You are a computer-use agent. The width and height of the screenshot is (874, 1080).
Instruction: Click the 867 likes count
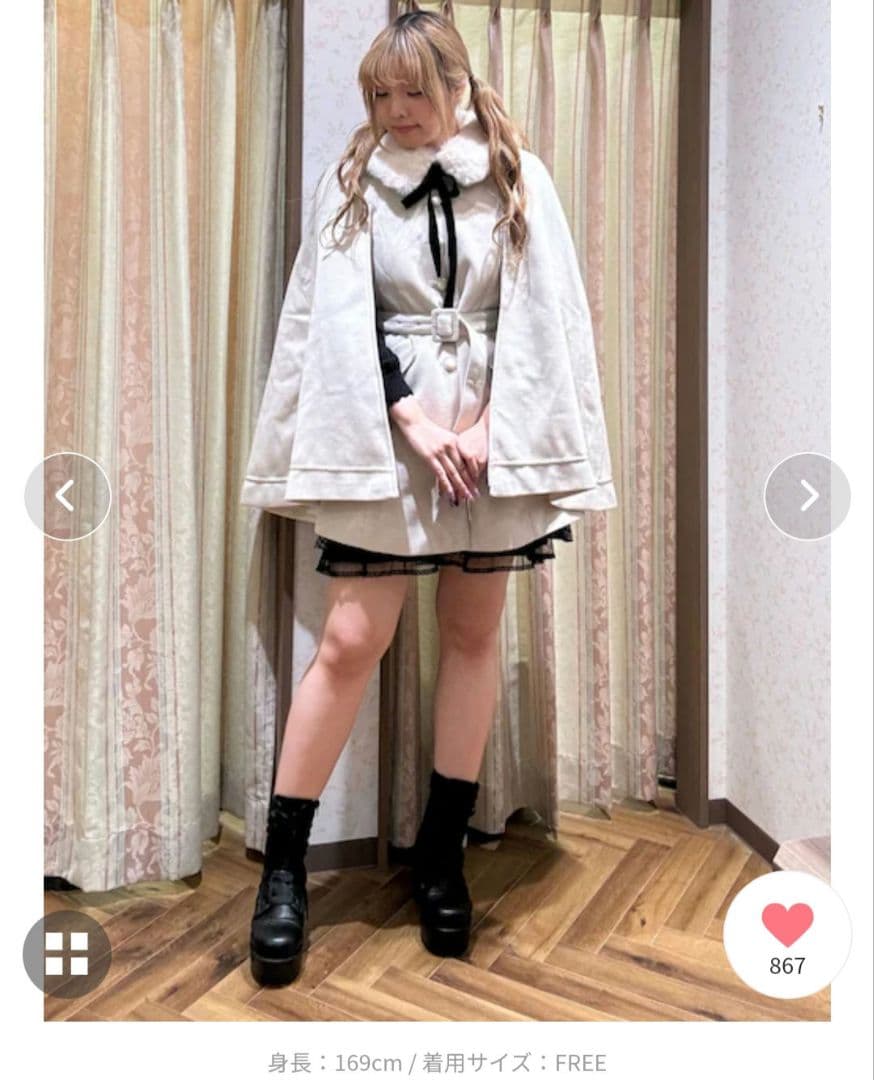coord(788,965)
